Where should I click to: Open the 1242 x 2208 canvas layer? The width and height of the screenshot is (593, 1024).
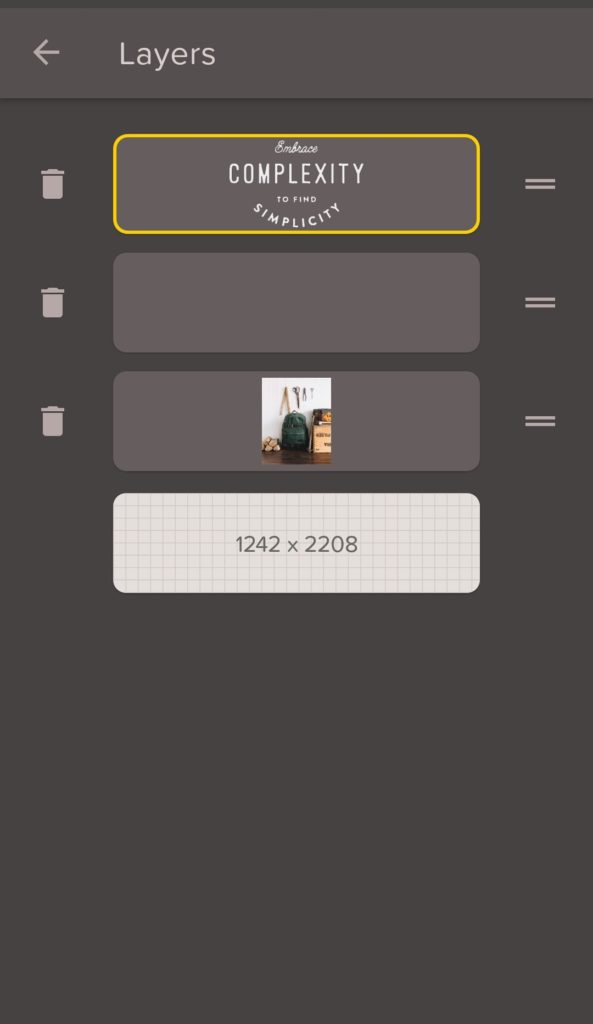click(296, 543)
